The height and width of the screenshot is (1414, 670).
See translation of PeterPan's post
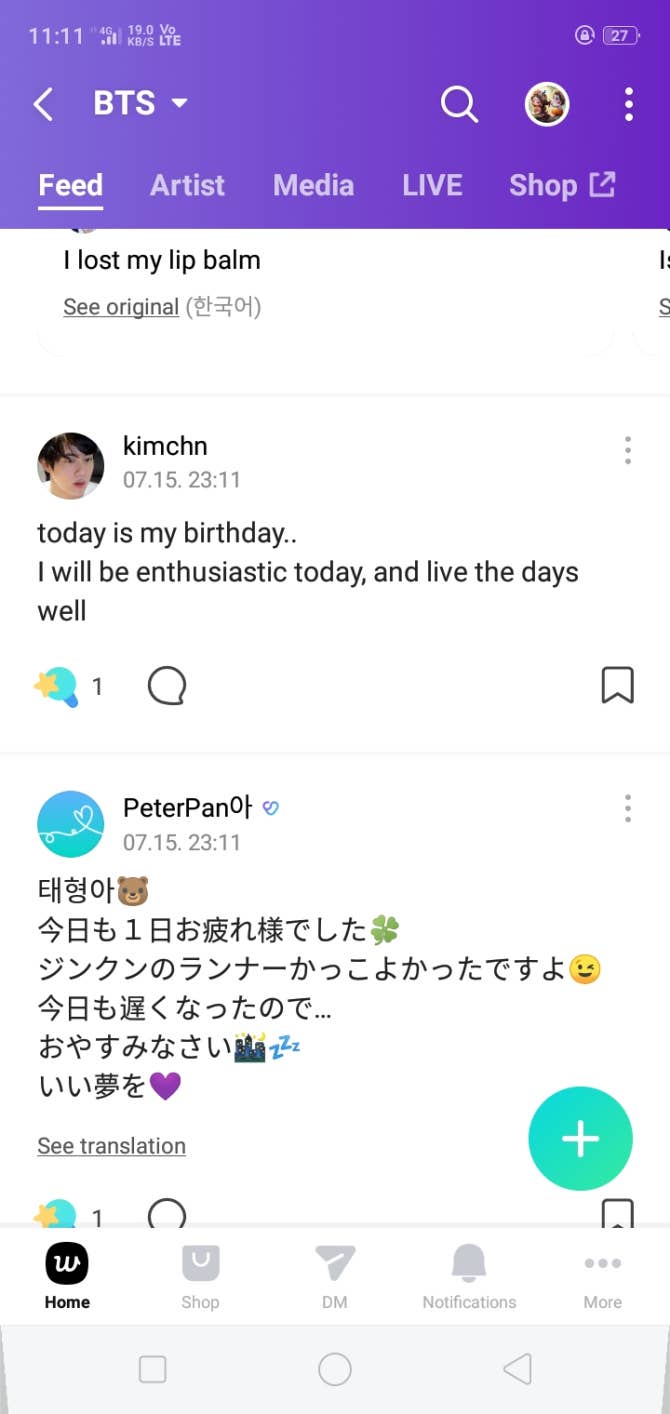tap(111, 1146)
